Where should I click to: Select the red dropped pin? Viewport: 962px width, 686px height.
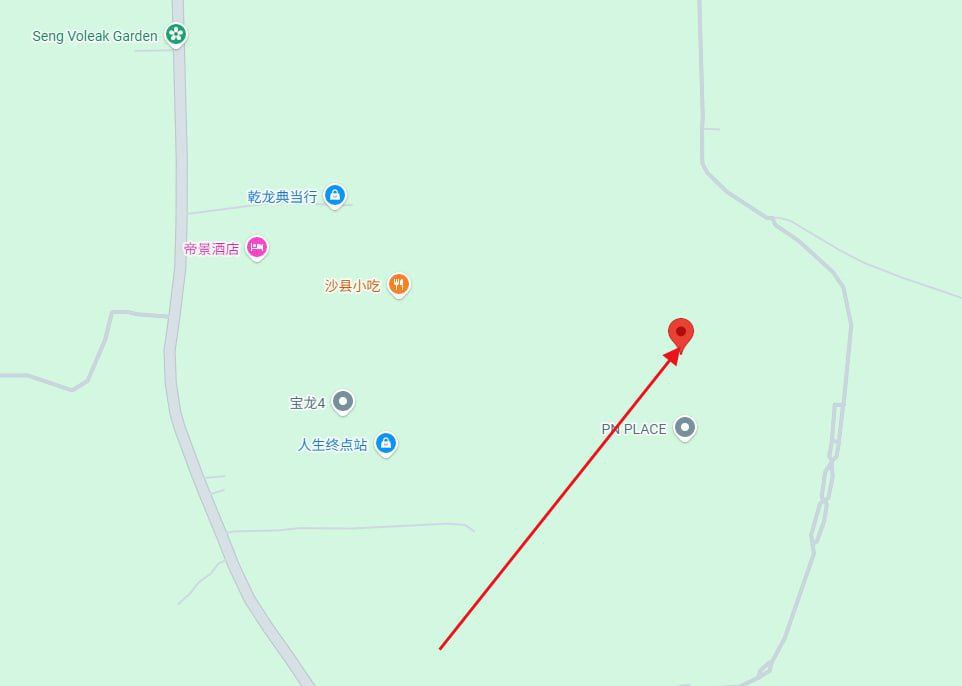[681, 332]
